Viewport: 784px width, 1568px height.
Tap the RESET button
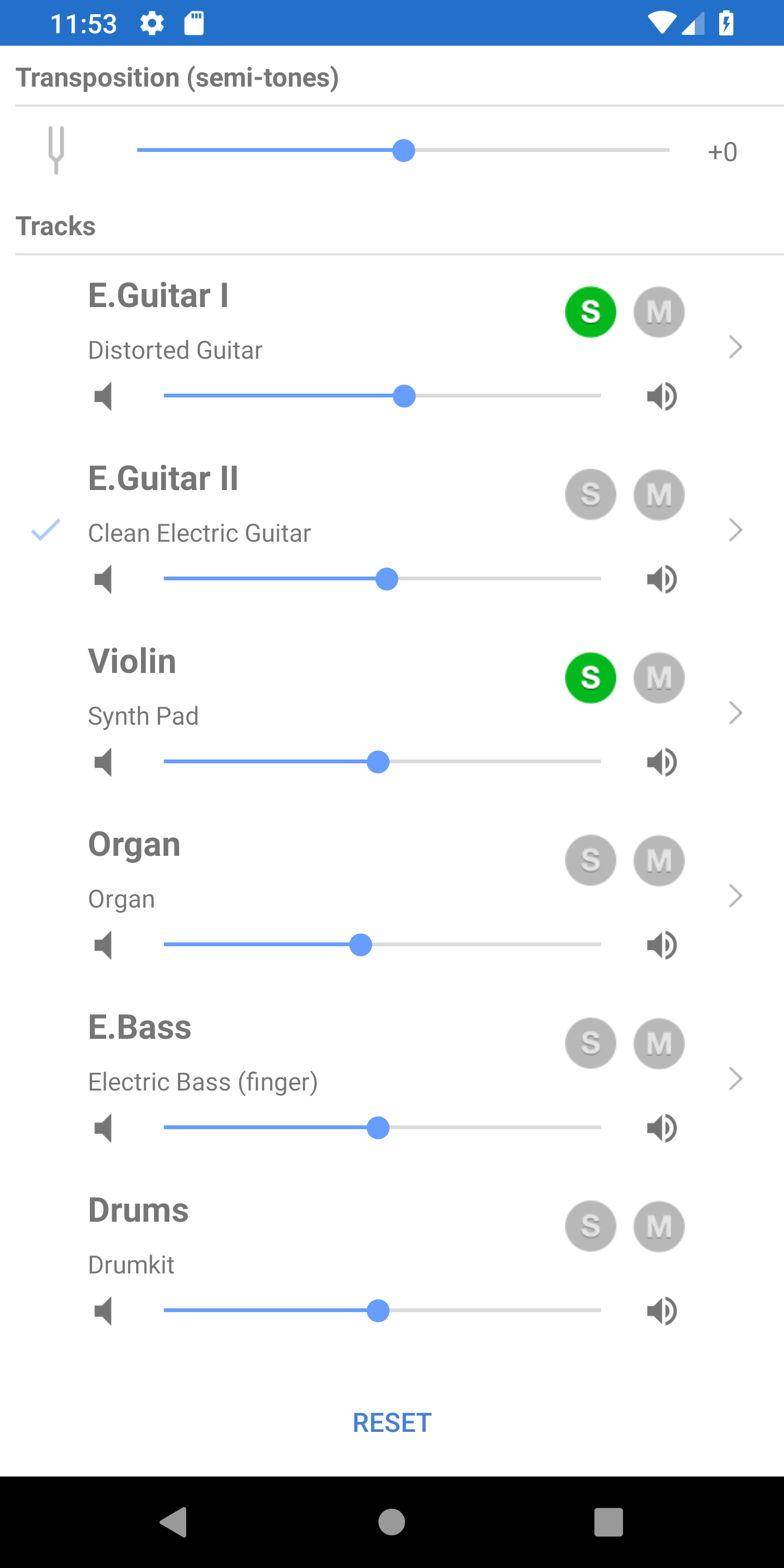coord(392,1423)
